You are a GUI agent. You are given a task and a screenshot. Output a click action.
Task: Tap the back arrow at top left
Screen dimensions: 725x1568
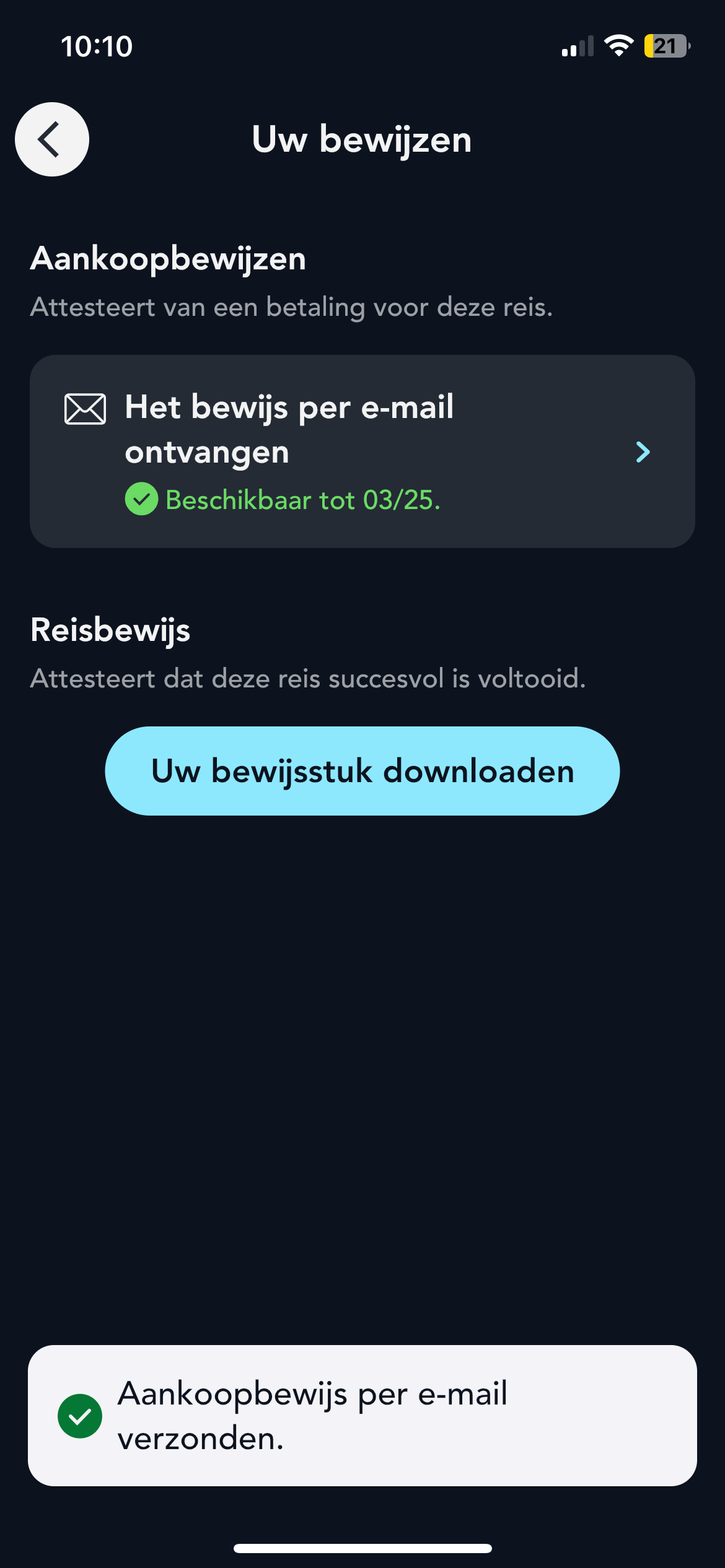click(x=51, y=139)
